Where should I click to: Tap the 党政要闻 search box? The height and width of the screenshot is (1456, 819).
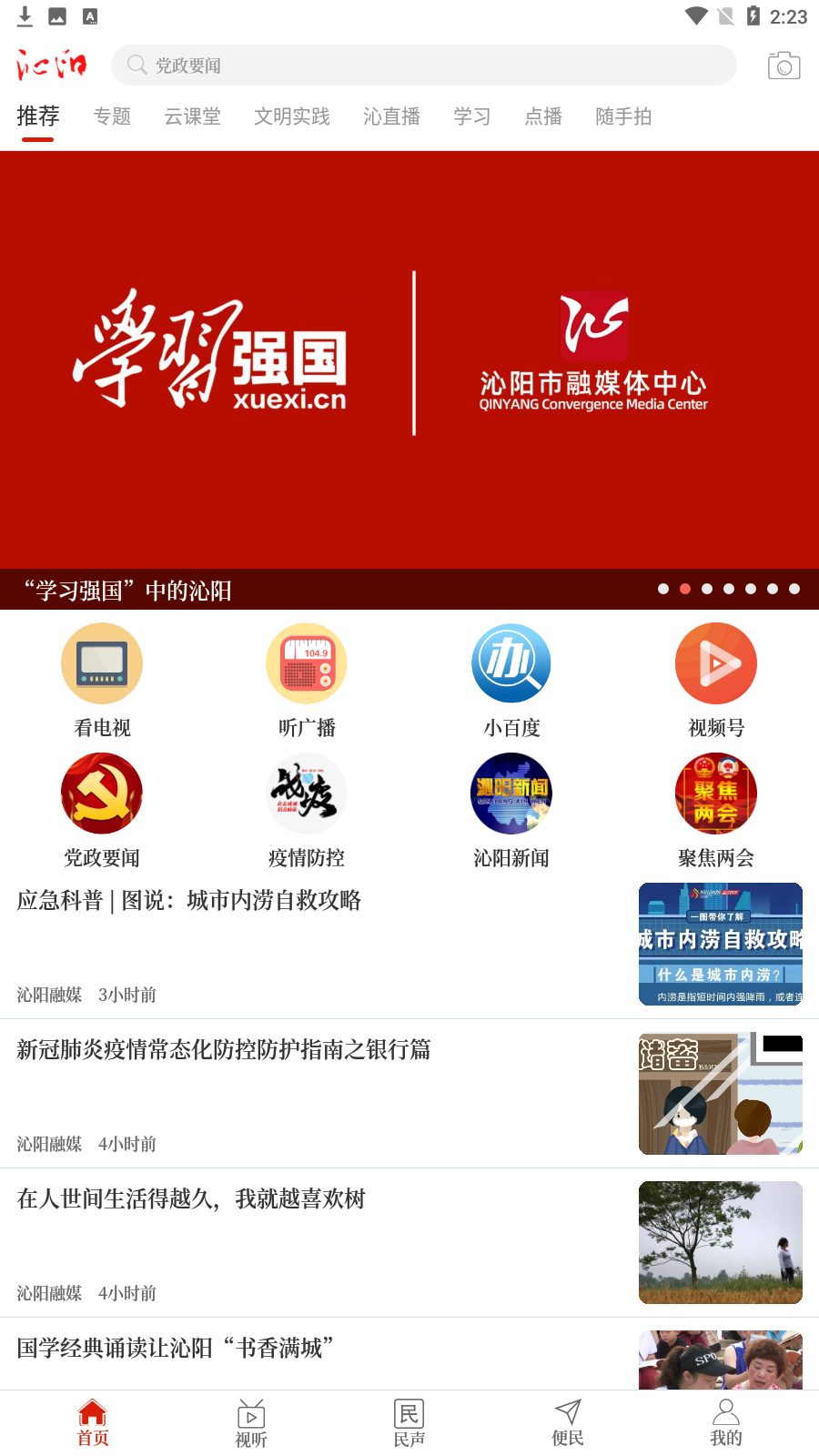[423, 66]
